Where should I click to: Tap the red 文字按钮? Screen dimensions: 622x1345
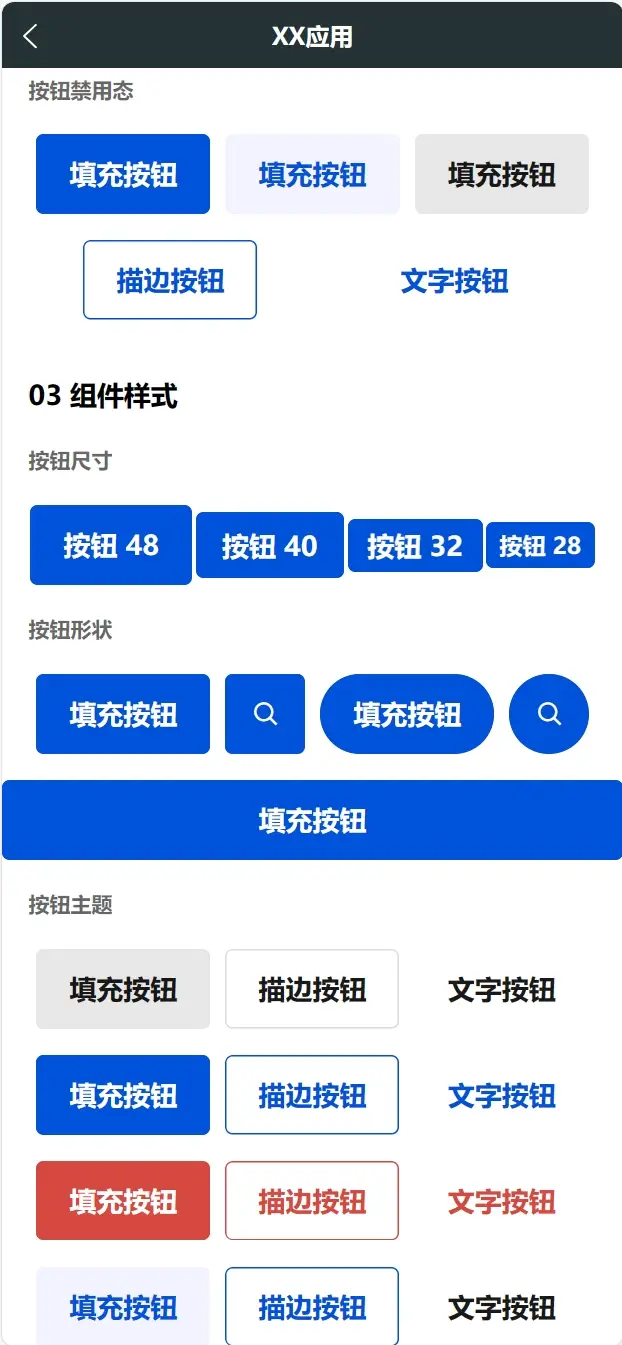(501, 1201)
